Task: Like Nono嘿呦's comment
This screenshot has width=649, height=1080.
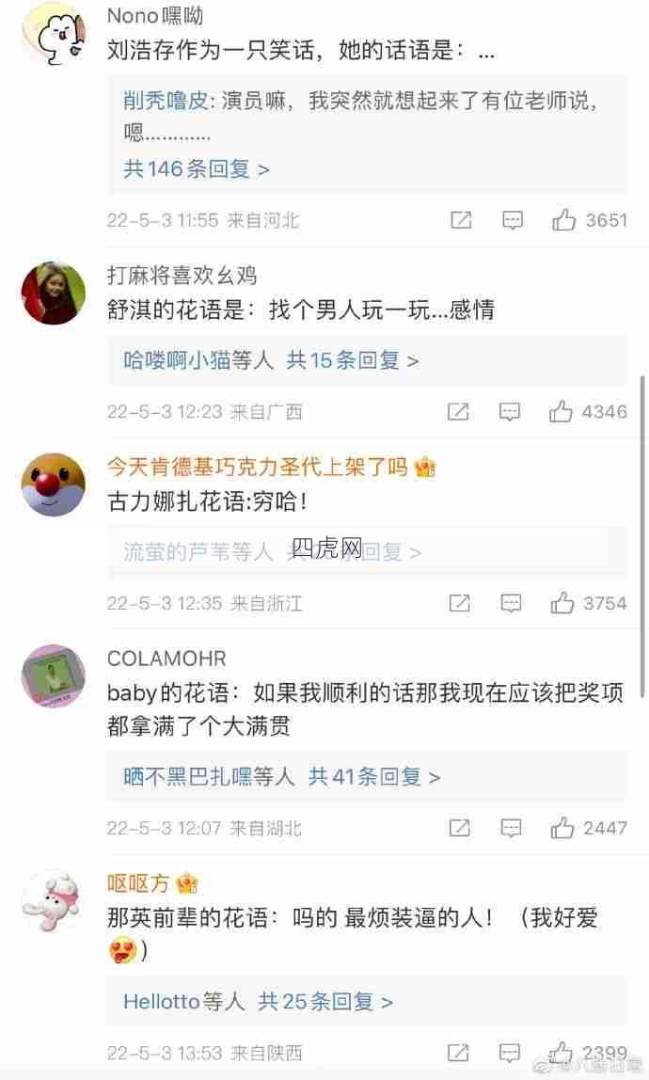Action: [564, 220]
